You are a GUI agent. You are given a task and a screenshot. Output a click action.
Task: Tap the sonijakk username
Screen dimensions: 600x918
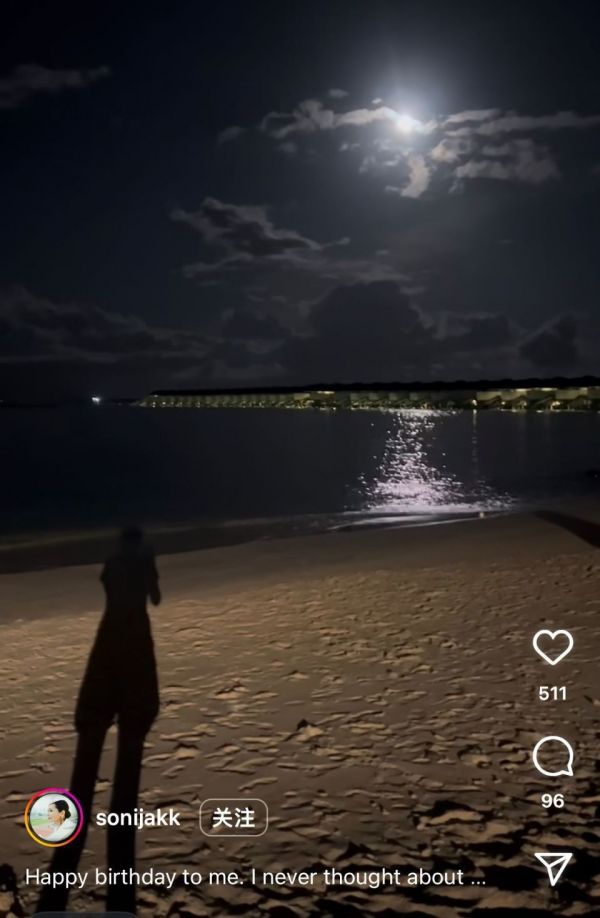pyautogui.click(x=138, y=818)
